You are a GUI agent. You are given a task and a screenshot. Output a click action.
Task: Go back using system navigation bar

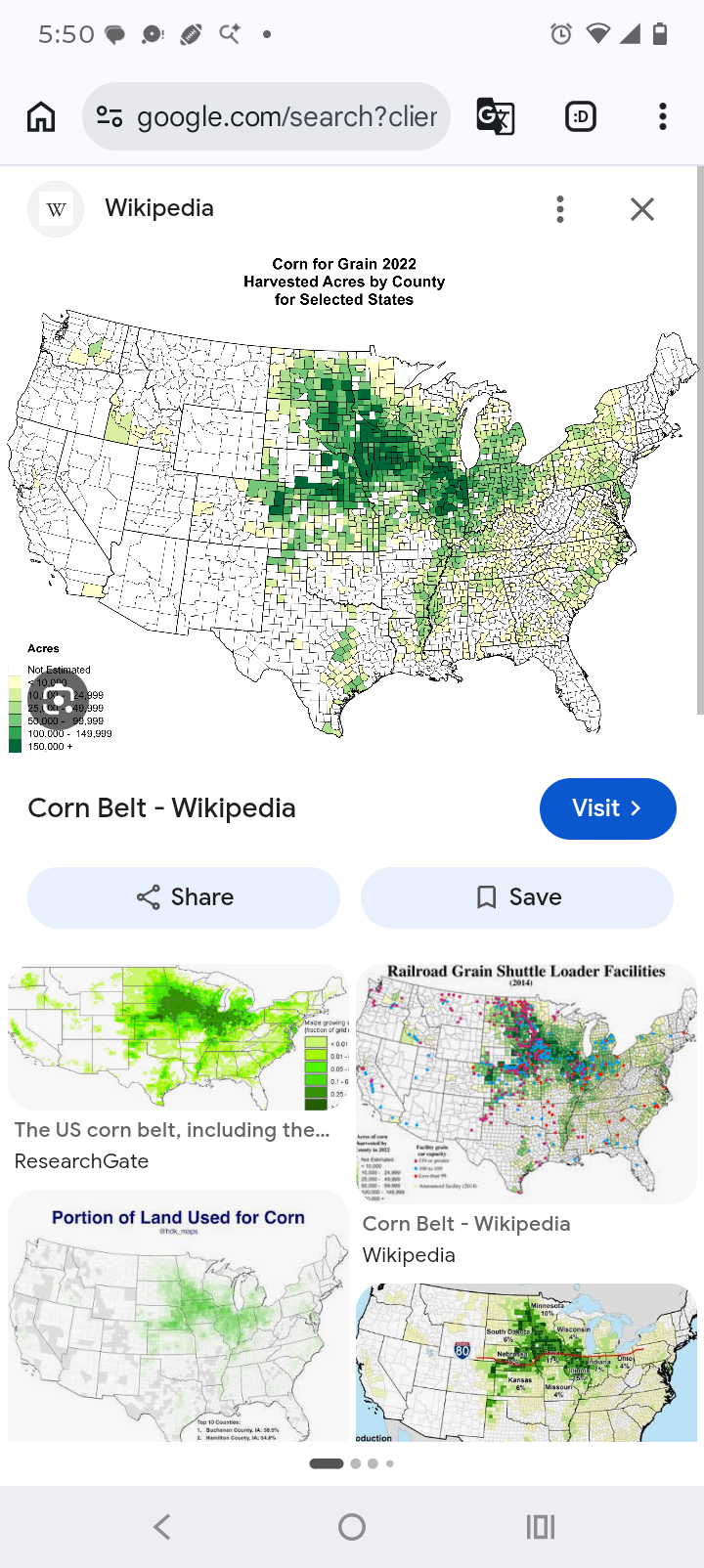162,1527
